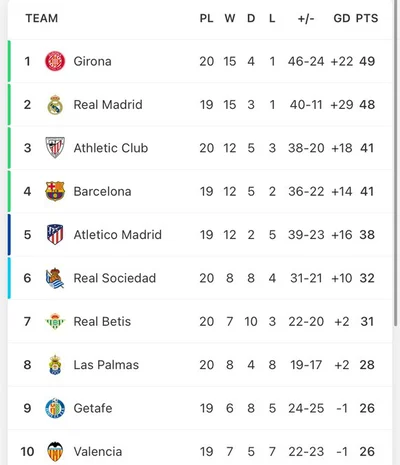
Task: Tap the Atletico Madrid row
Action: [200, 235]
